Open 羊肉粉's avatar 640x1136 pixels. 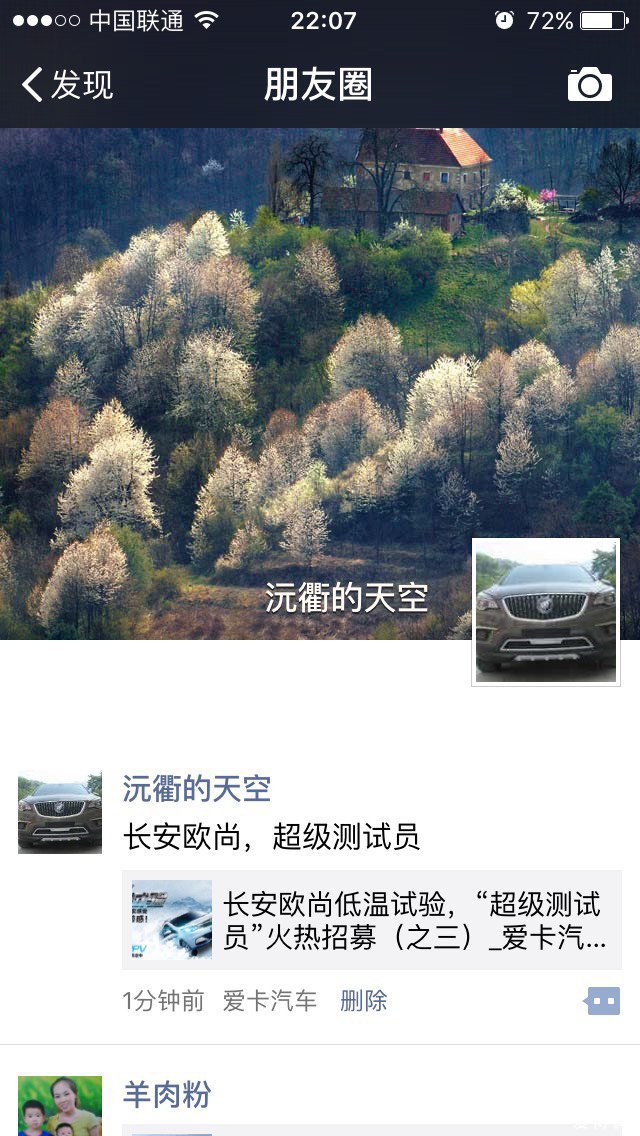coord(60,1106)
